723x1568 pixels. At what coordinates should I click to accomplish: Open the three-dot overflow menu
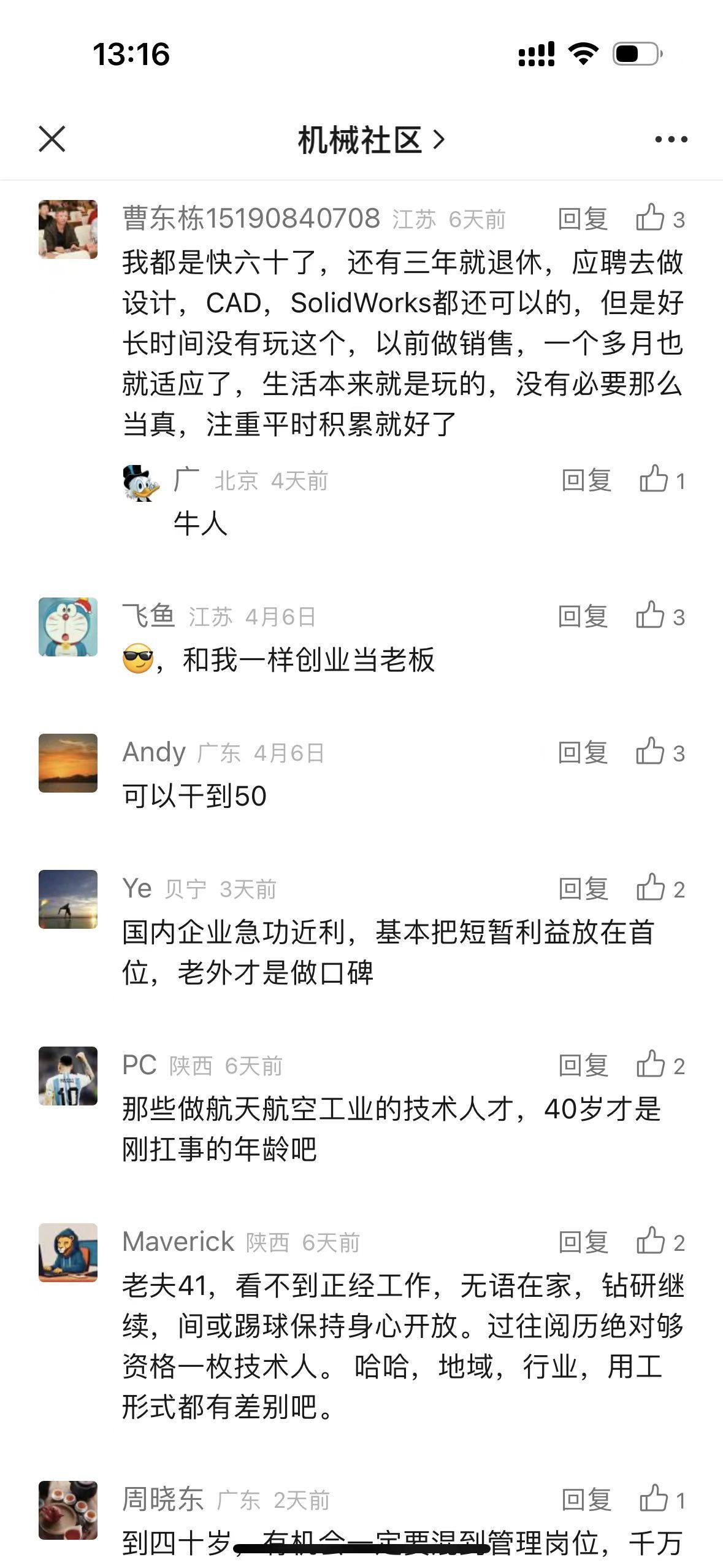pos(671,140)
